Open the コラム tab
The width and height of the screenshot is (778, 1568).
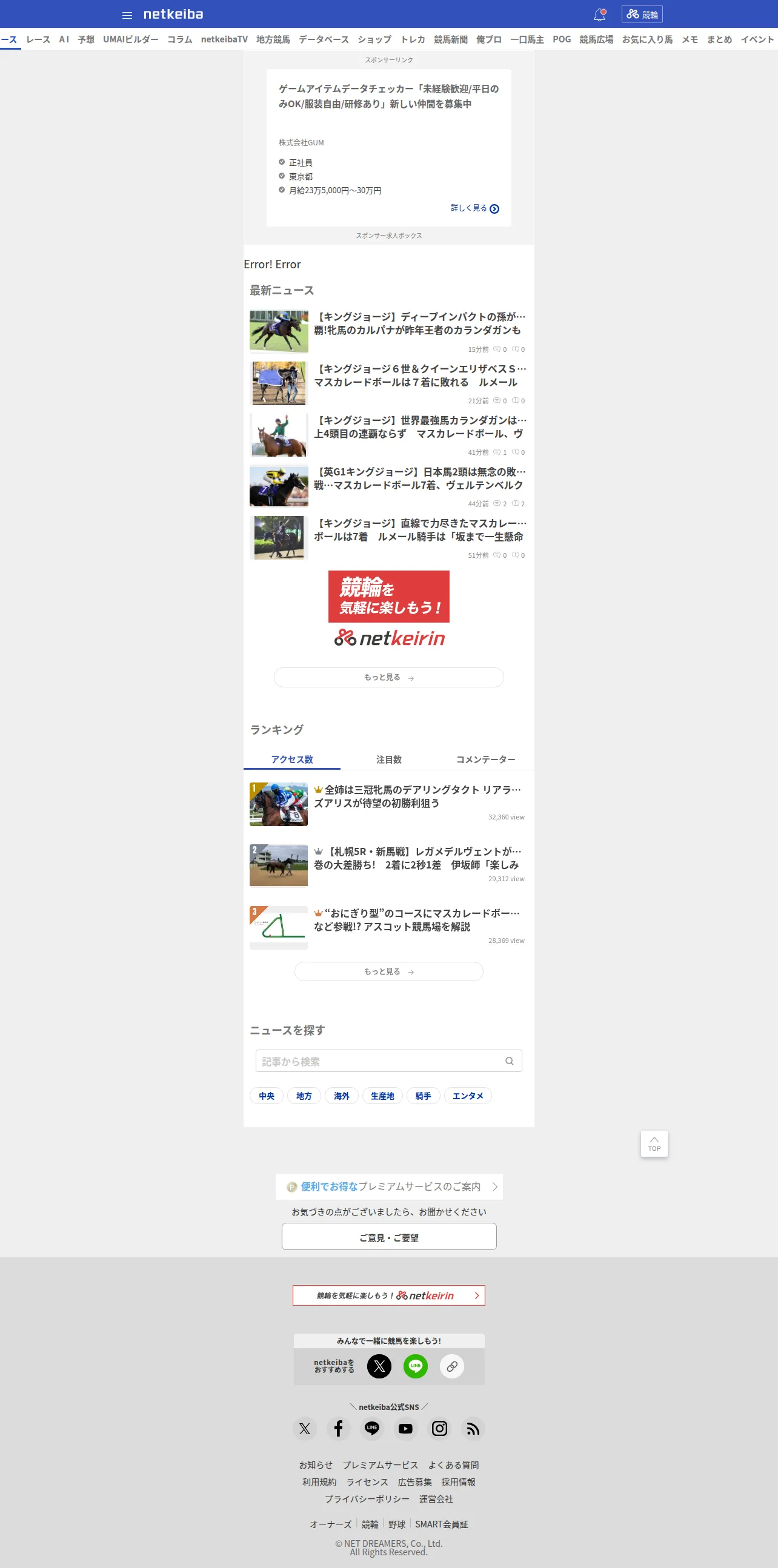179,39
